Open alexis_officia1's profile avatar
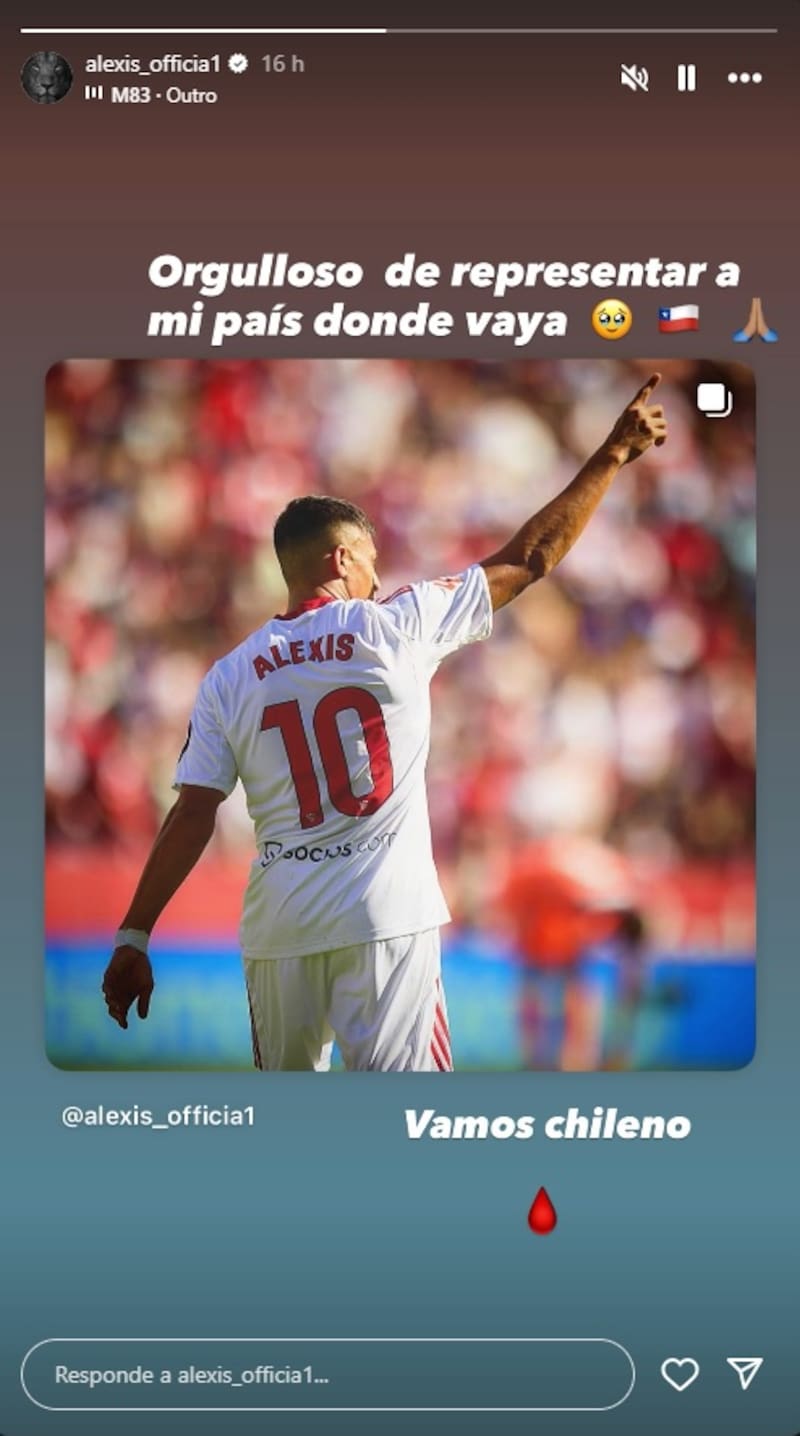Image resolution: width=800 pixels, height=1436 pixels. click(46, 78)
